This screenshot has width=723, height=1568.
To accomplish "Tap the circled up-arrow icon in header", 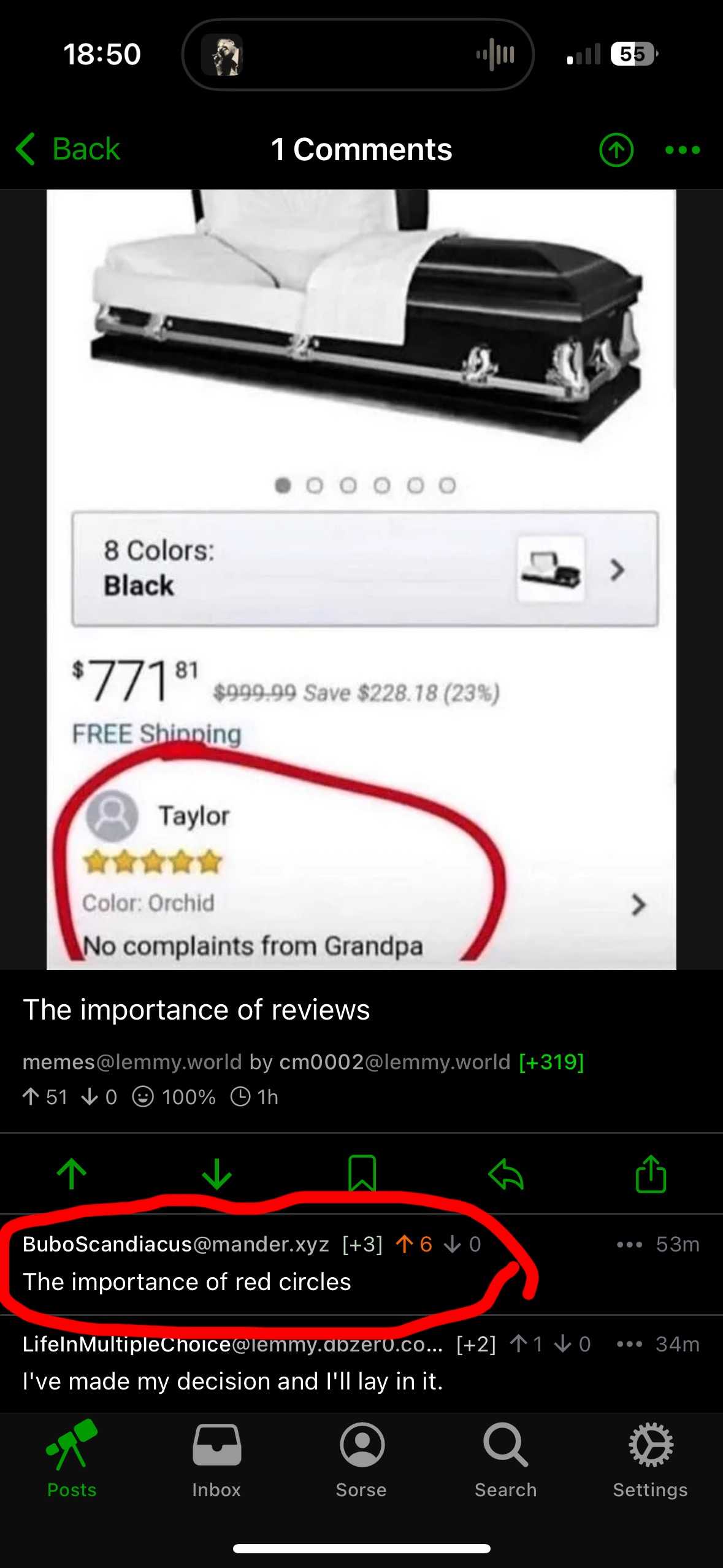I will click(616, 150).
